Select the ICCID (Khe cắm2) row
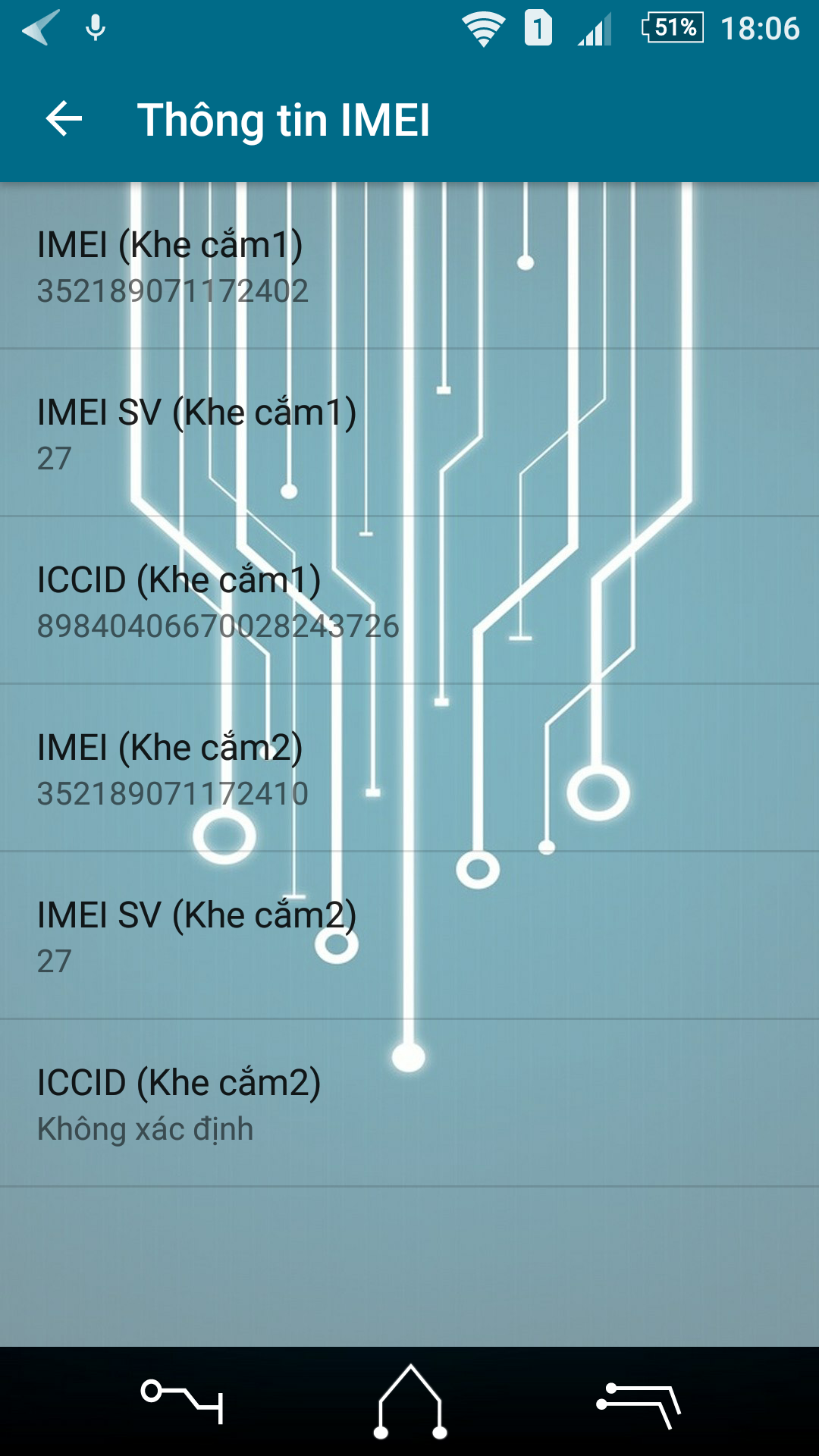819x1456 pixels. [x=409, y=1103]
